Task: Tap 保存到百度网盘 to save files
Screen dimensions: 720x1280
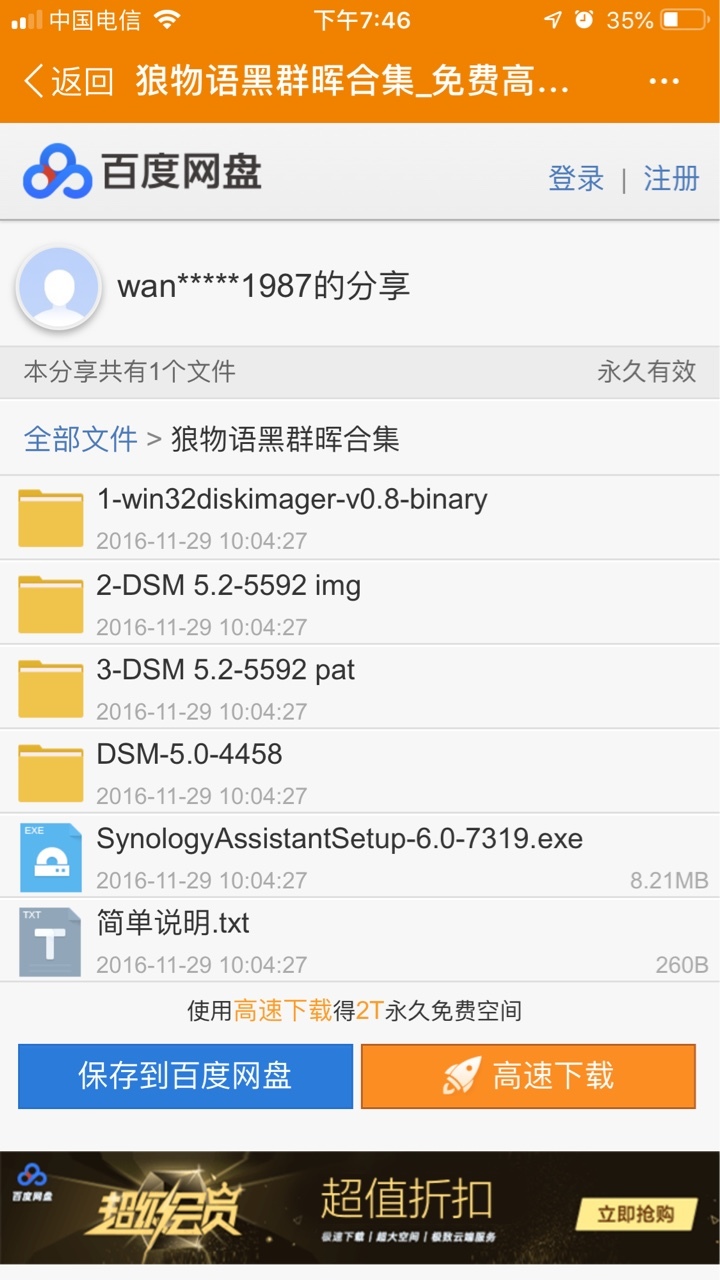Action: pyautogui.click(x=185, y=1076)
